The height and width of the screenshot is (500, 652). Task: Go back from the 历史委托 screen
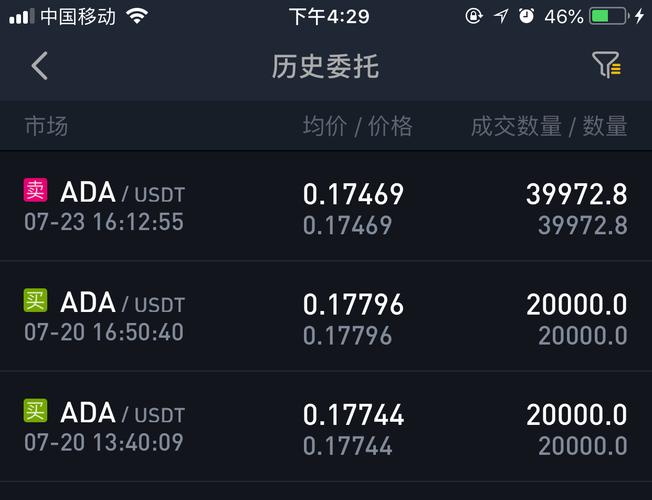tap(39, 66)
